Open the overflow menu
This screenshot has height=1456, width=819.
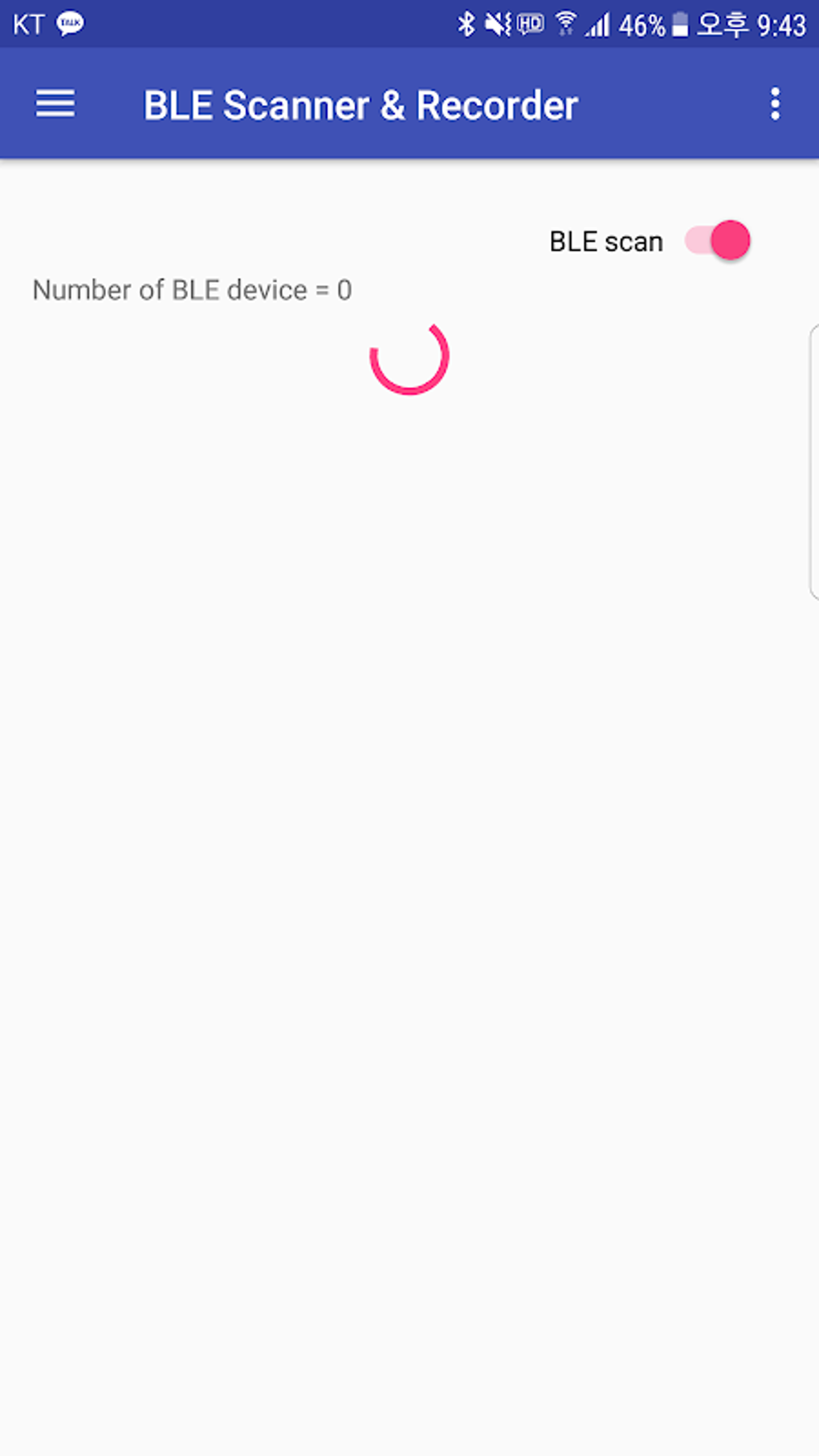(x=775, y=104)
